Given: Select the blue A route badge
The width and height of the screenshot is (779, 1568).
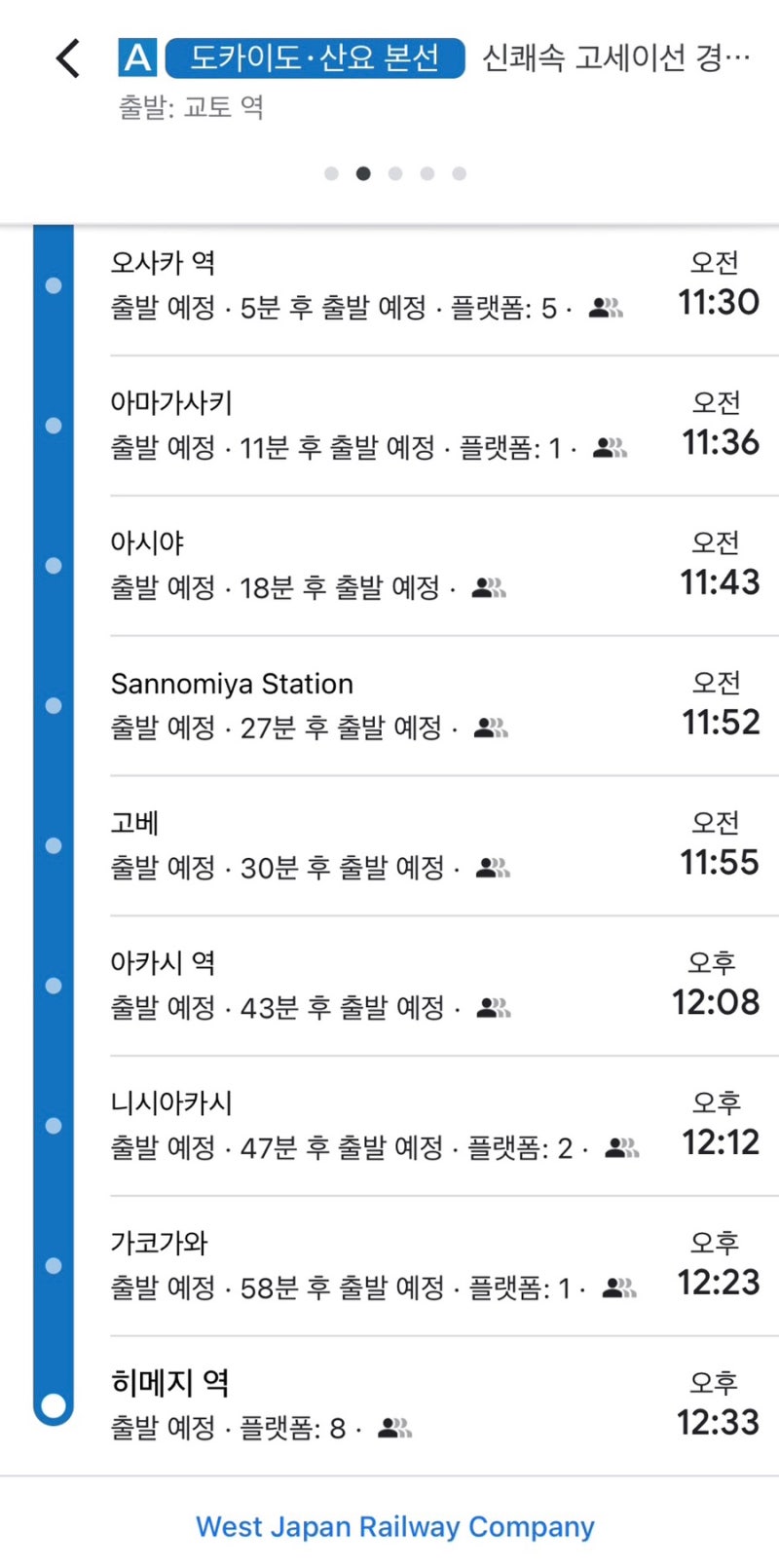Looking at the screenshot, I should click(138, 57).
